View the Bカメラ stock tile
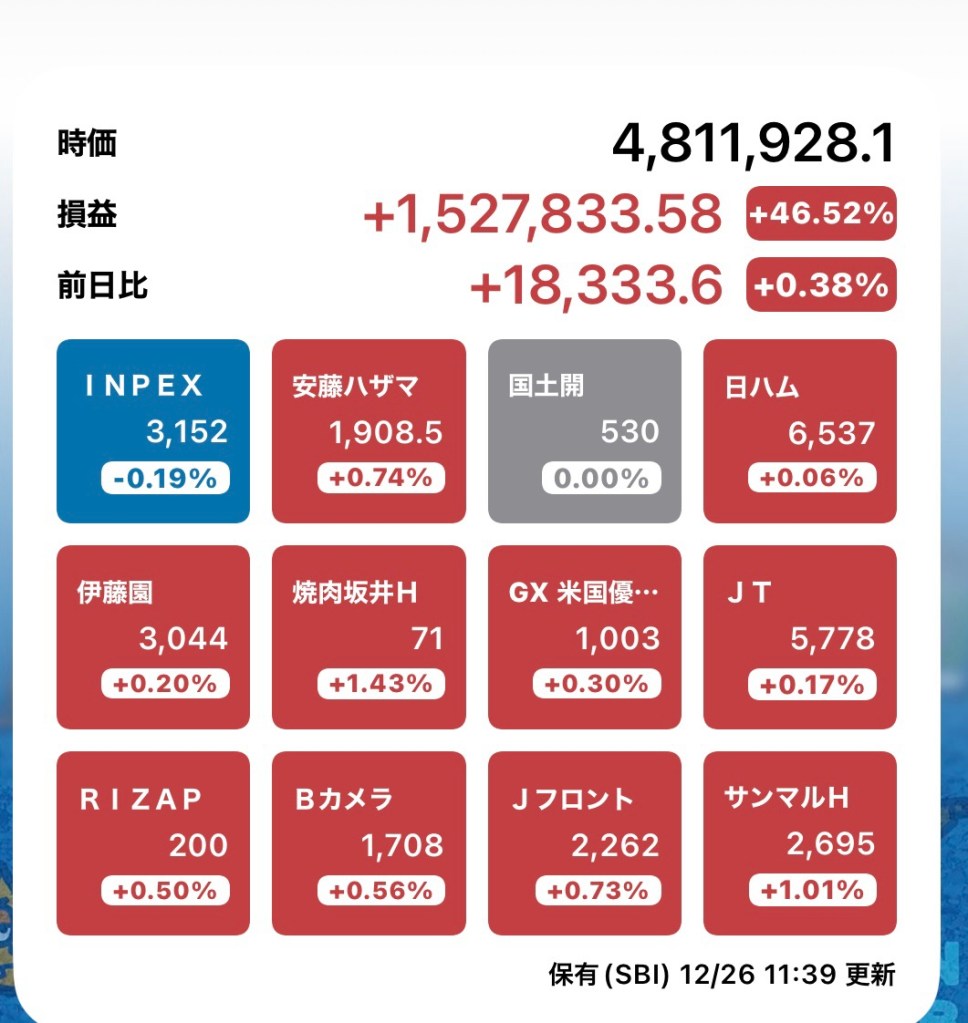Image resolution: width=968 pixels, height=1023 pixels. (369, 843)
